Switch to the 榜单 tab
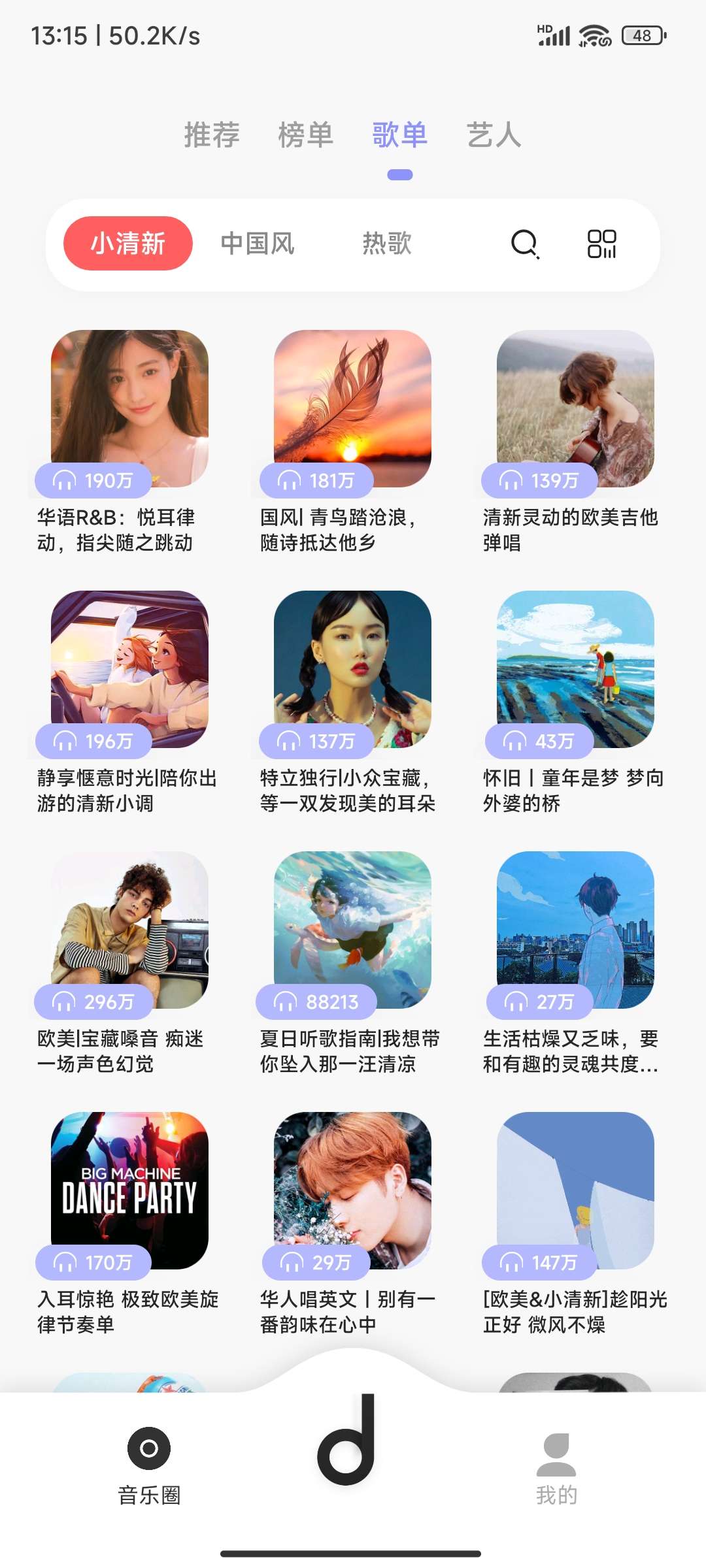706x1568 pixels. coord(306,135)
